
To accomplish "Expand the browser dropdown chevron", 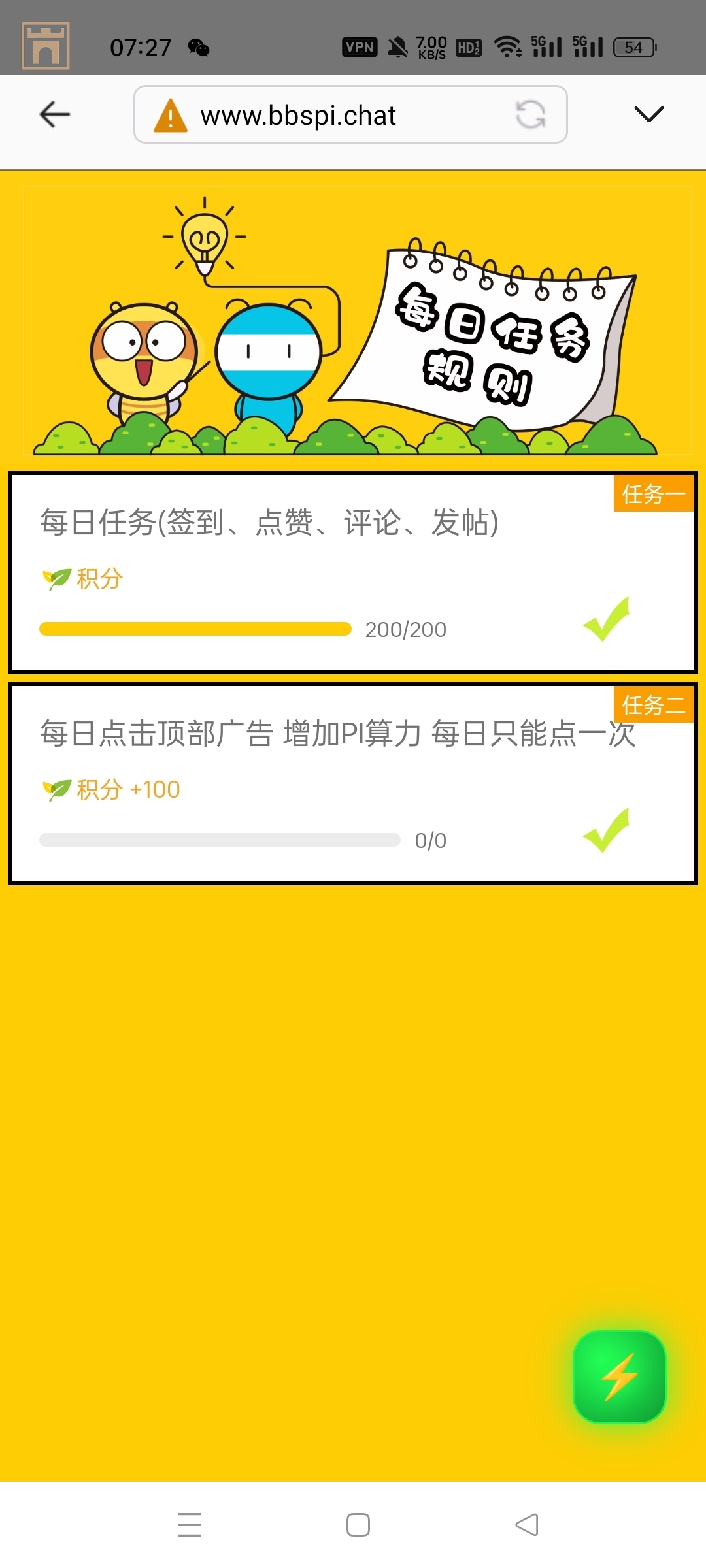I will click(x=648, y=114).
